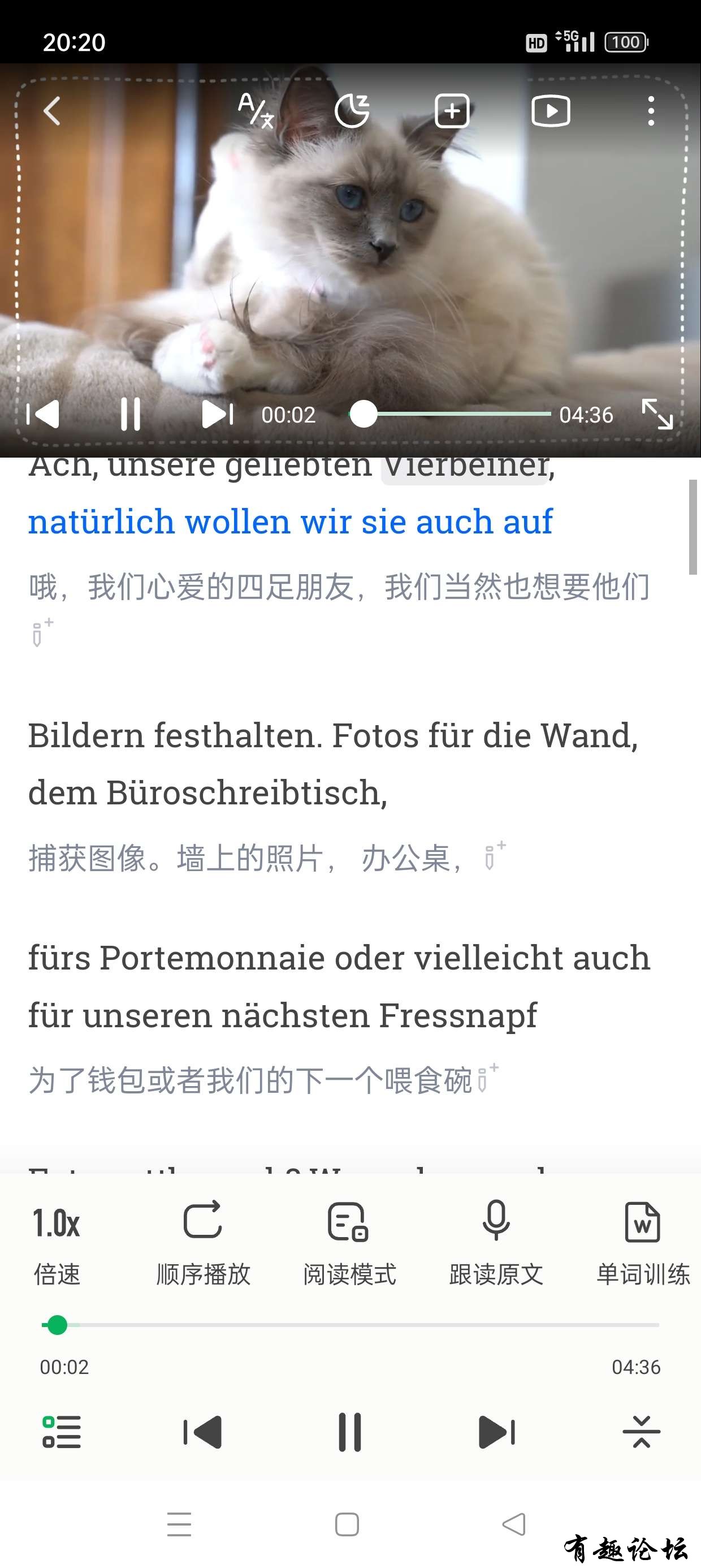Set a sleep timer with the moon icon
This screenshot has height=1568, width=701.
click(352, 111)
